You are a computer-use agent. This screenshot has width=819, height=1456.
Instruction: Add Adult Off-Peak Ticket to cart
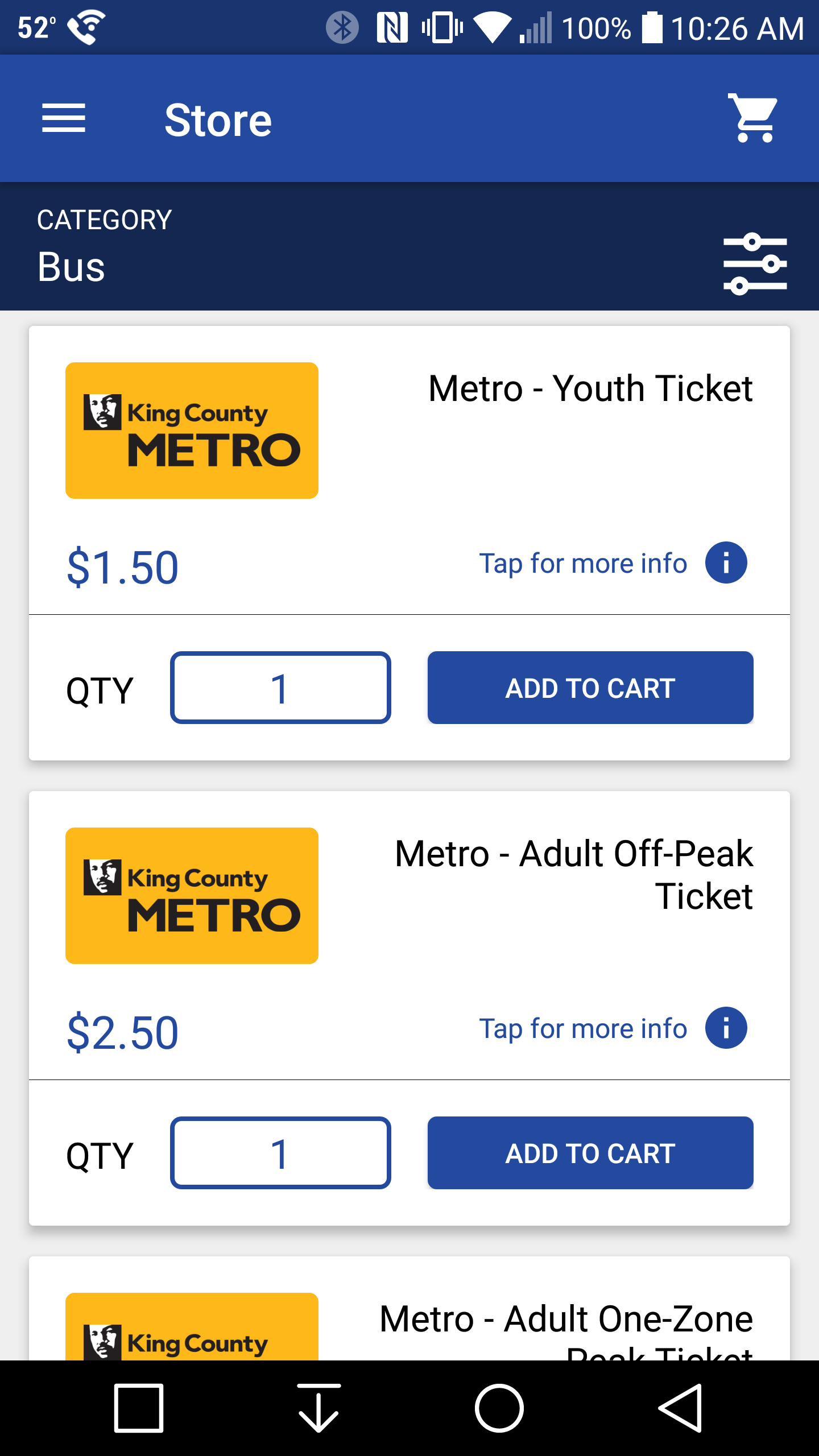point(590,1153)
